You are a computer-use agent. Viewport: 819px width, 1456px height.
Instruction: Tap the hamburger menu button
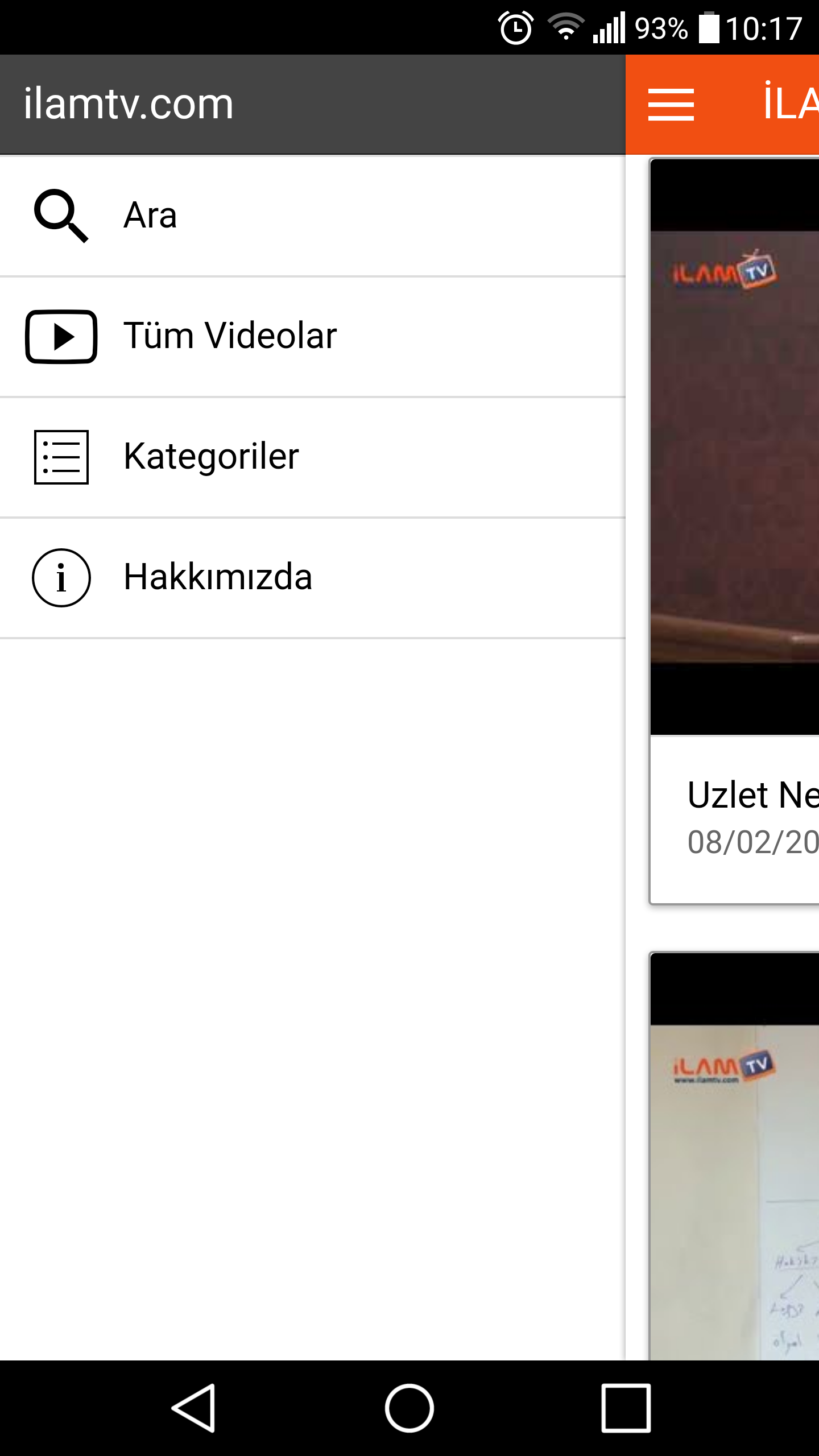point(671,105)
